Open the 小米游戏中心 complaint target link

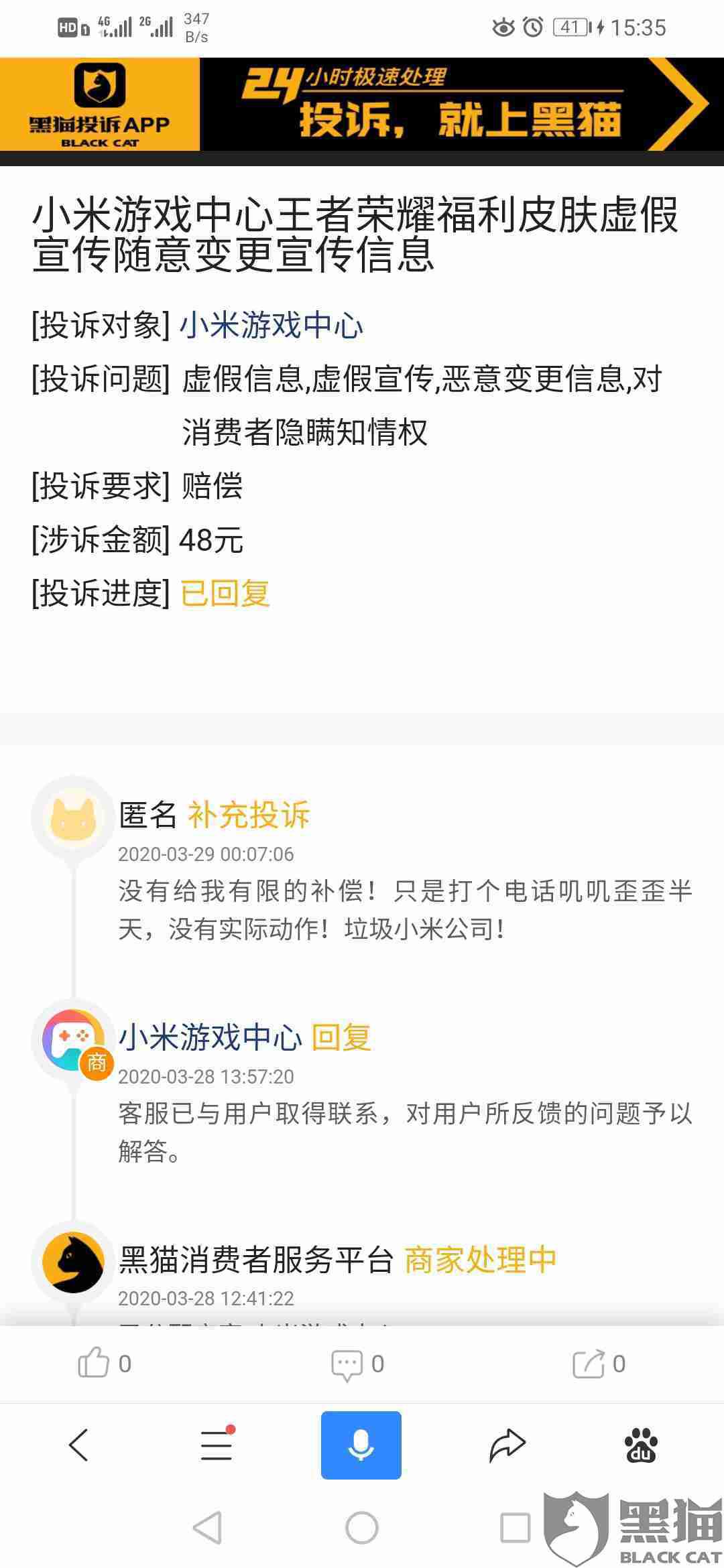click(x=271, y=326)
